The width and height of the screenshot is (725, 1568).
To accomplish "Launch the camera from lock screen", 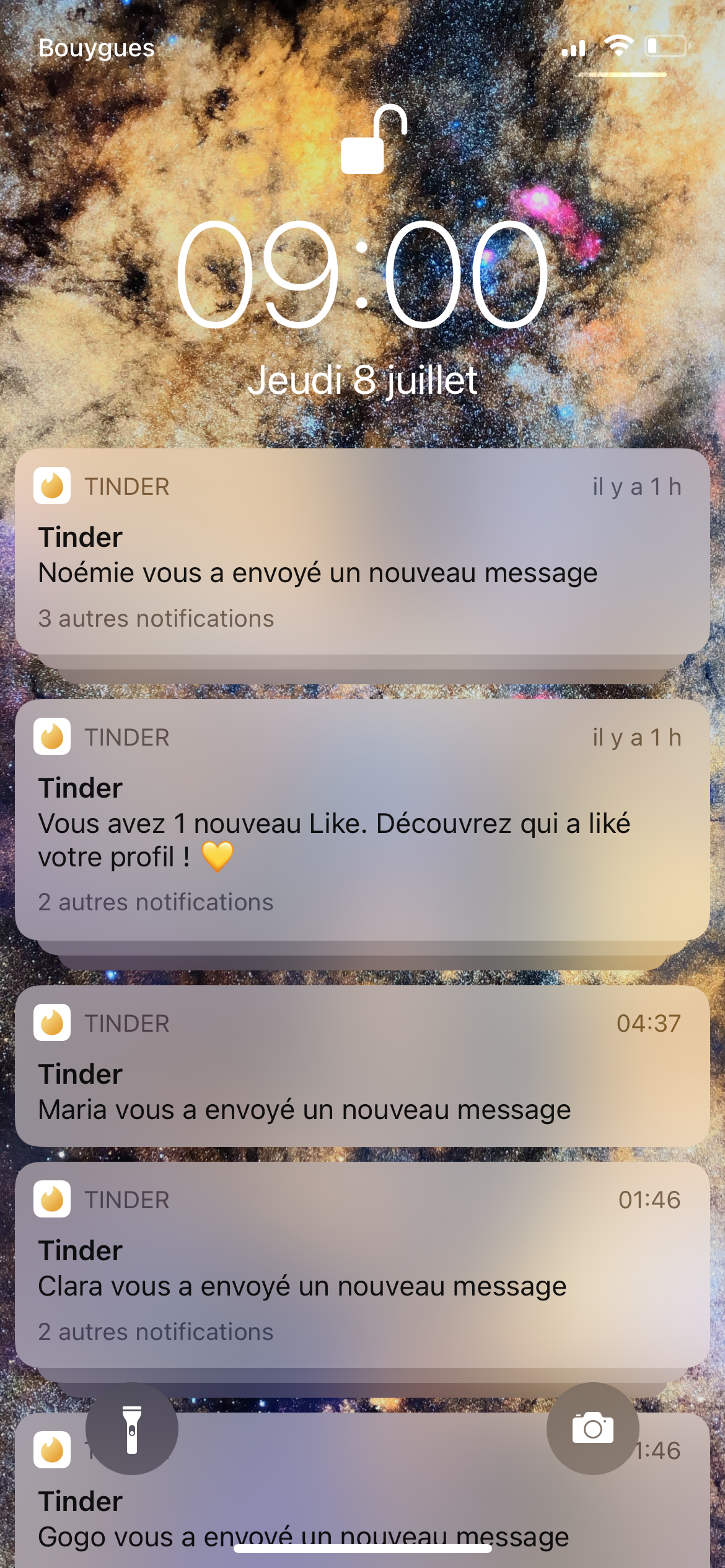I will click(592, 1429).
